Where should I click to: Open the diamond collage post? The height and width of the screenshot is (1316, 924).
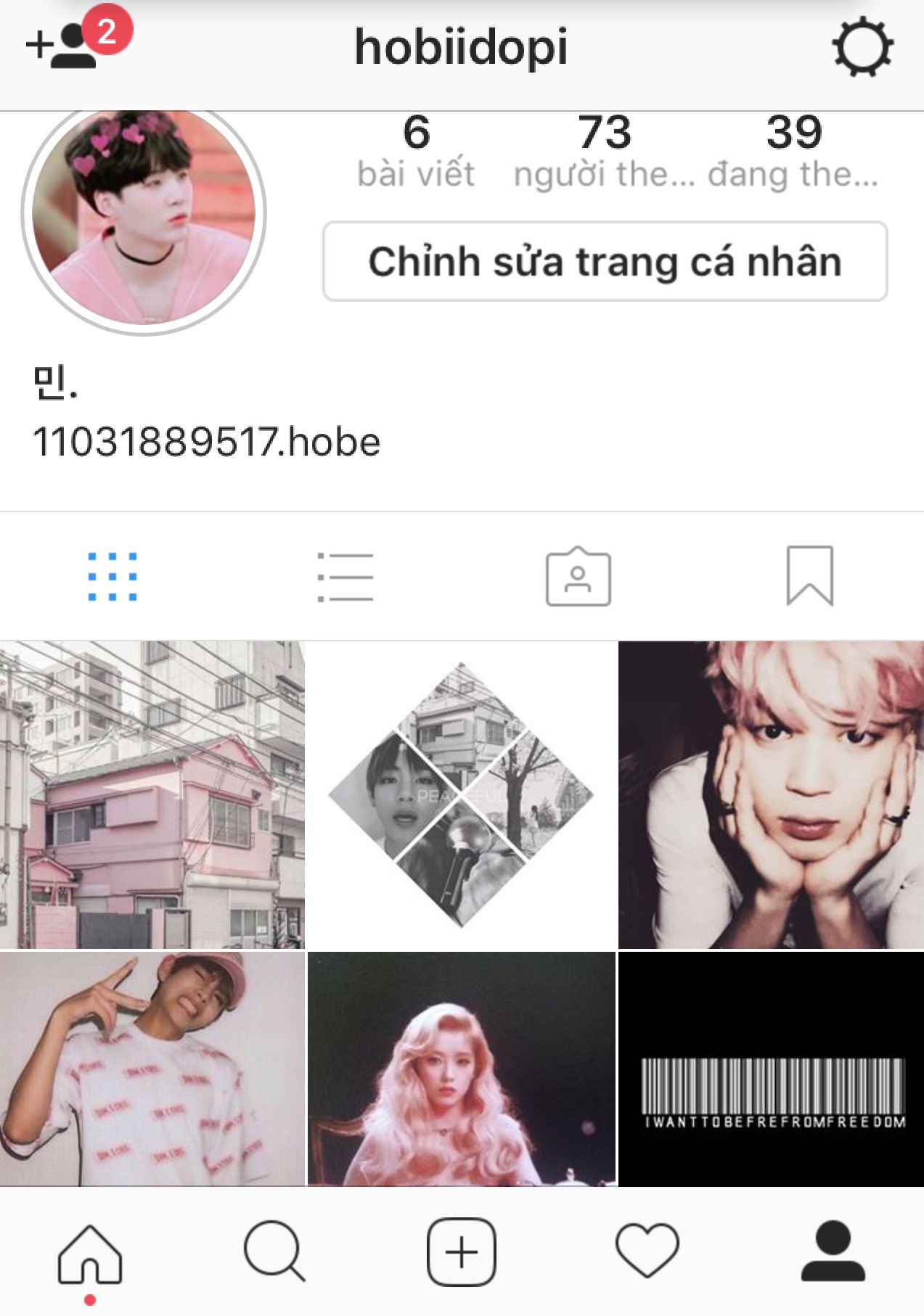tap(462, 794)
